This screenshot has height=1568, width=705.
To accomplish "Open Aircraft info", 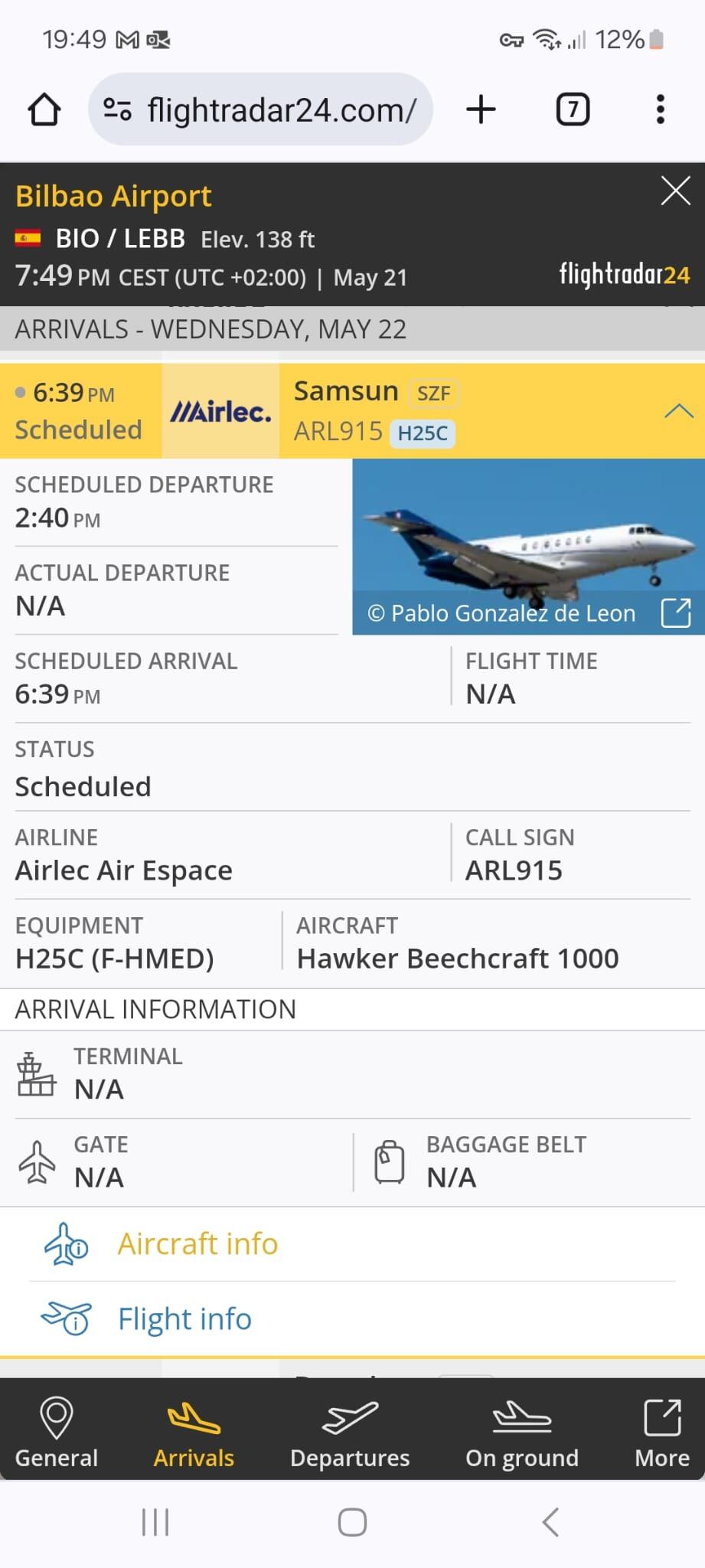I will (x=197, y=1244).
